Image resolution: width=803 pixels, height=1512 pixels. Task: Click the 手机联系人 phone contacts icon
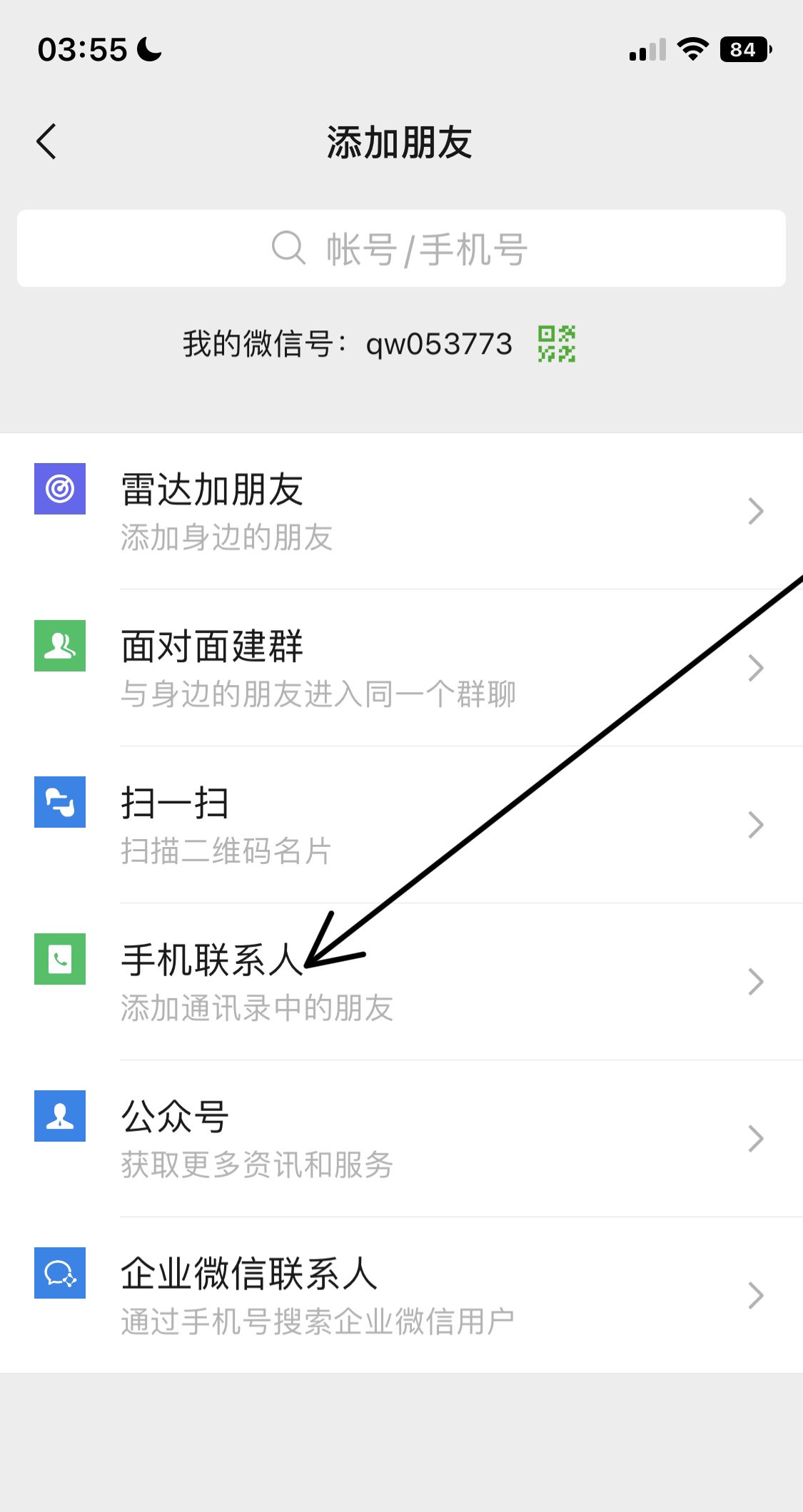pyautogui.click(x=60, y=960)
